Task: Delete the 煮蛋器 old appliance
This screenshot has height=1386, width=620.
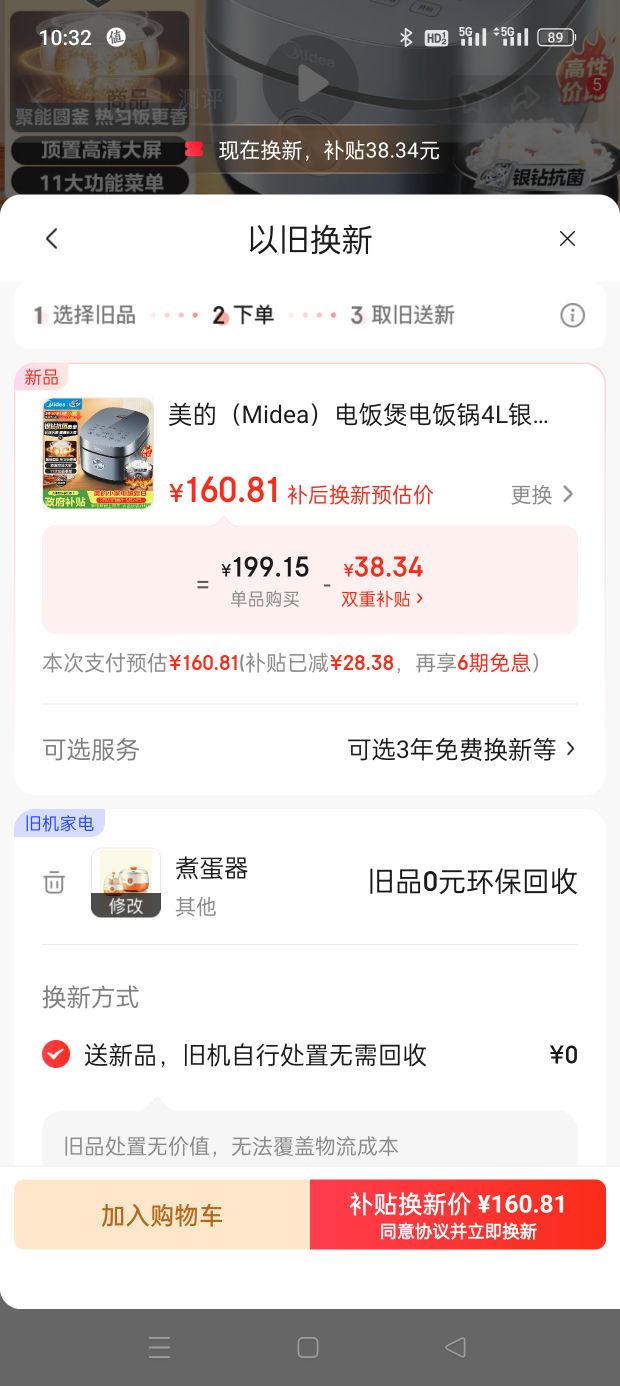Action: pos(54,882)
